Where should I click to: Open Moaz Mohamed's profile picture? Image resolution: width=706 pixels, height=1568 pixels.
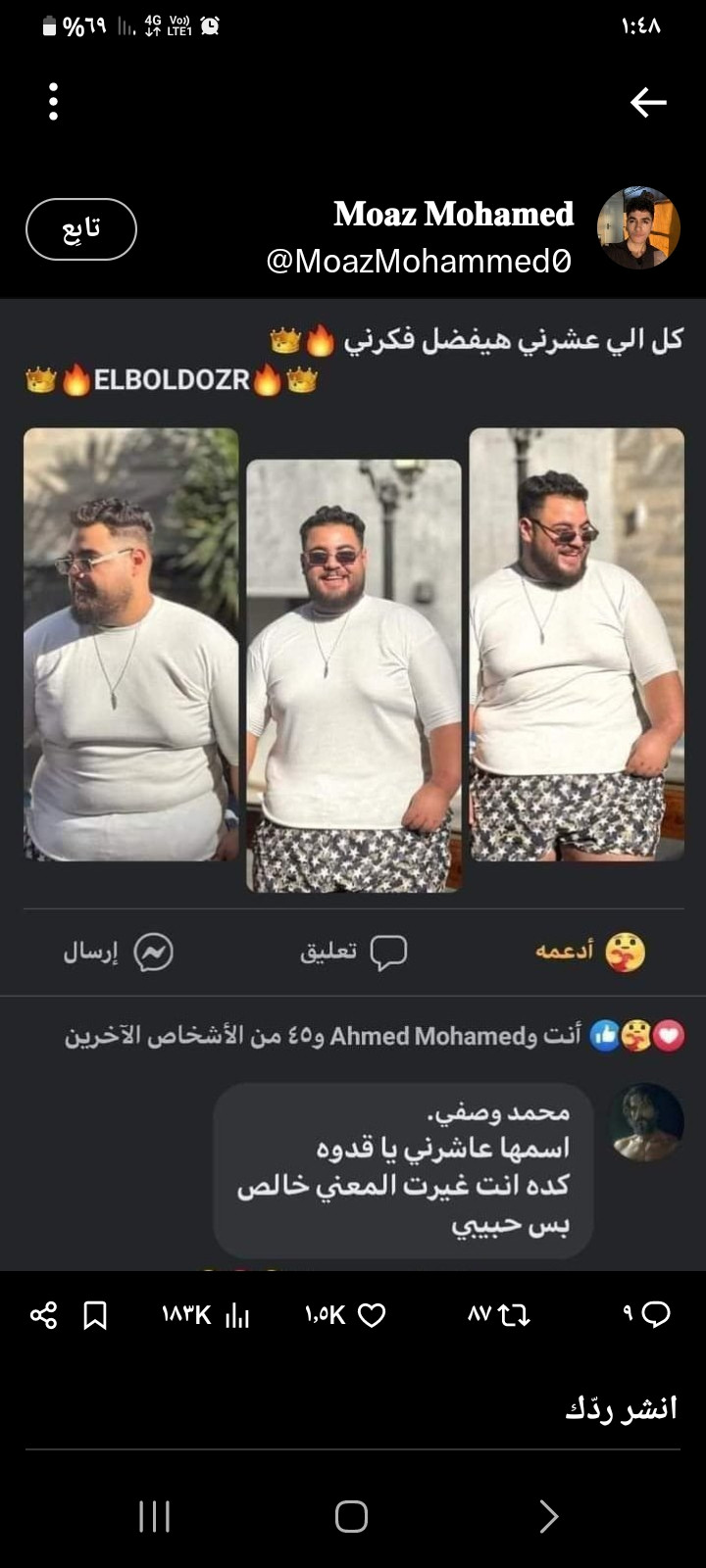click(638, 227)
